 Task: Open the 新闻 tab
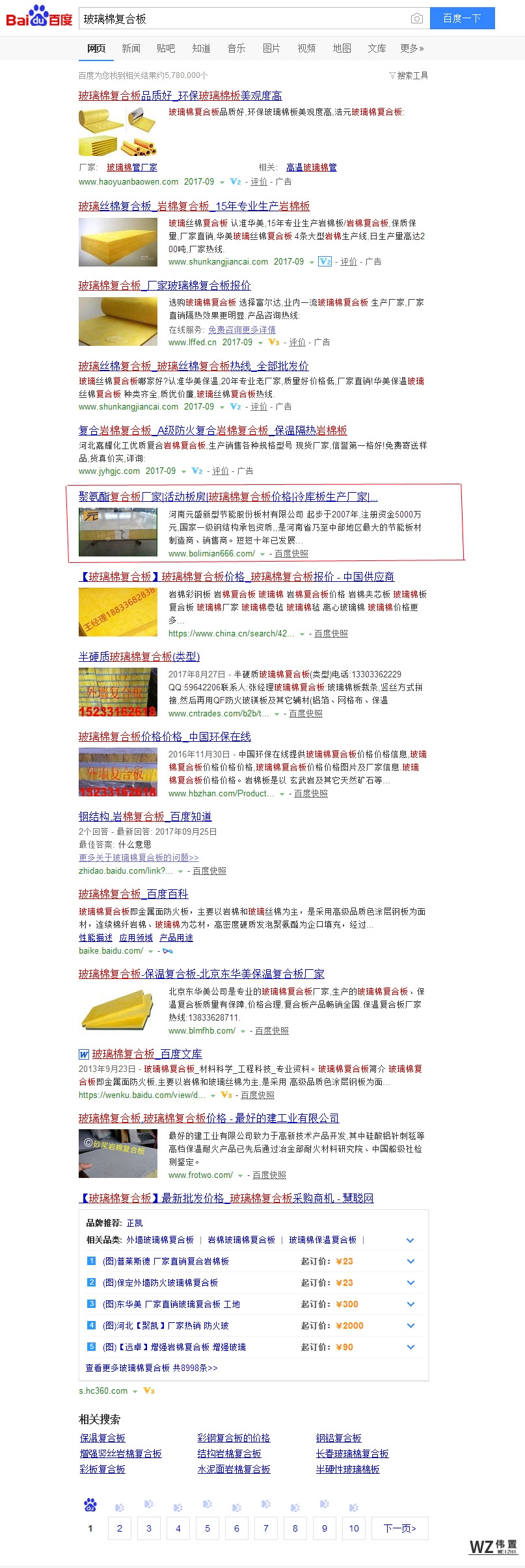pyautogui.click(x=130, y=48)
